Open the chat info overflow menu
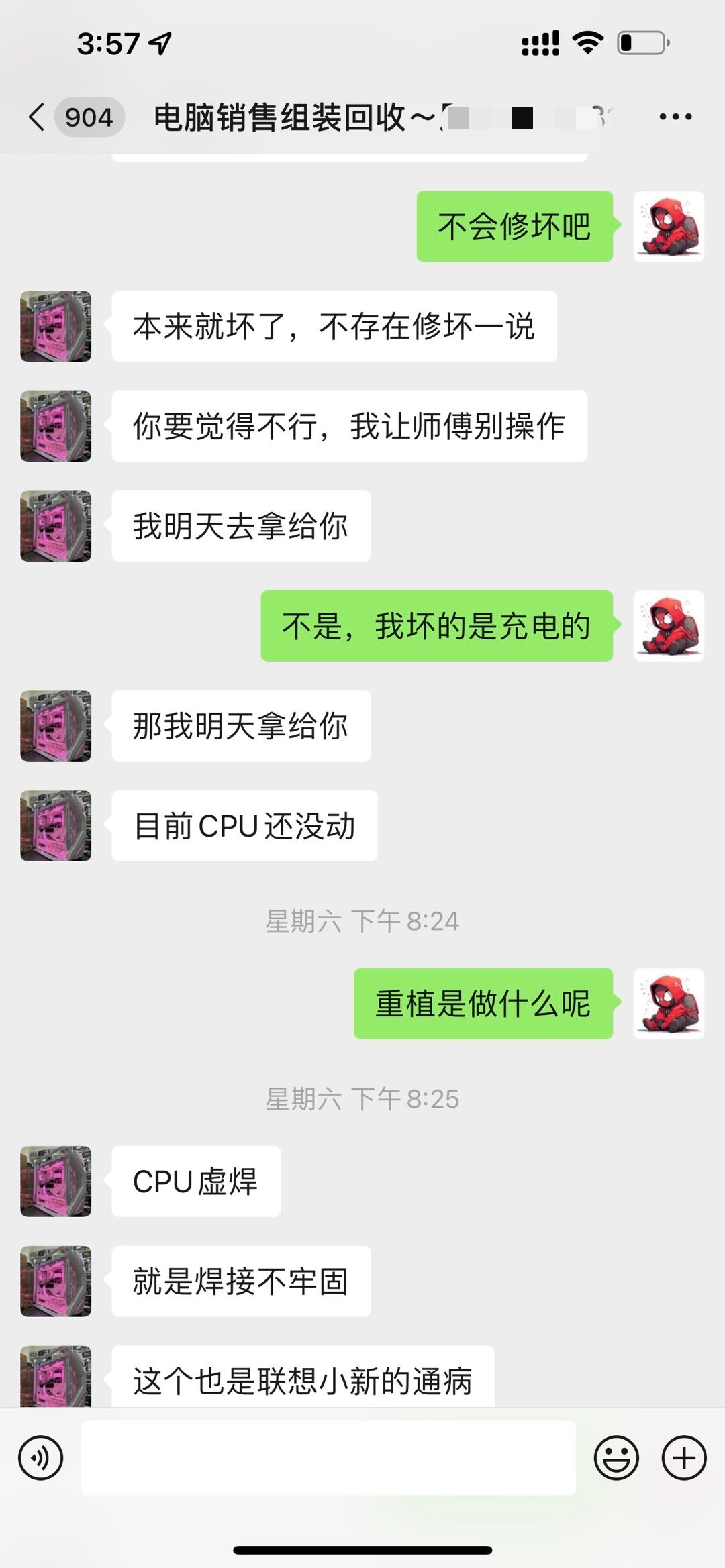The height and width of the screenshot is (1568, 725). pyautogui.click(x=675, y=117)
